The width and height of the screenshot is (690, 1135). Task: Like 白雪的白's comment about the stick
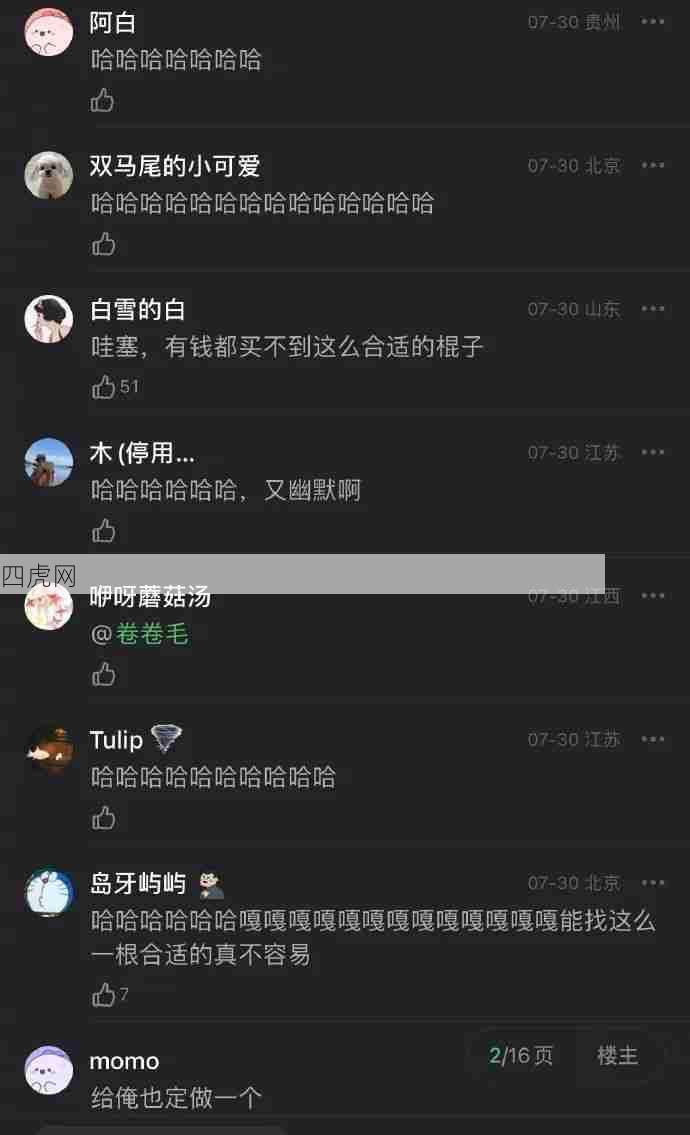point(104,387)
